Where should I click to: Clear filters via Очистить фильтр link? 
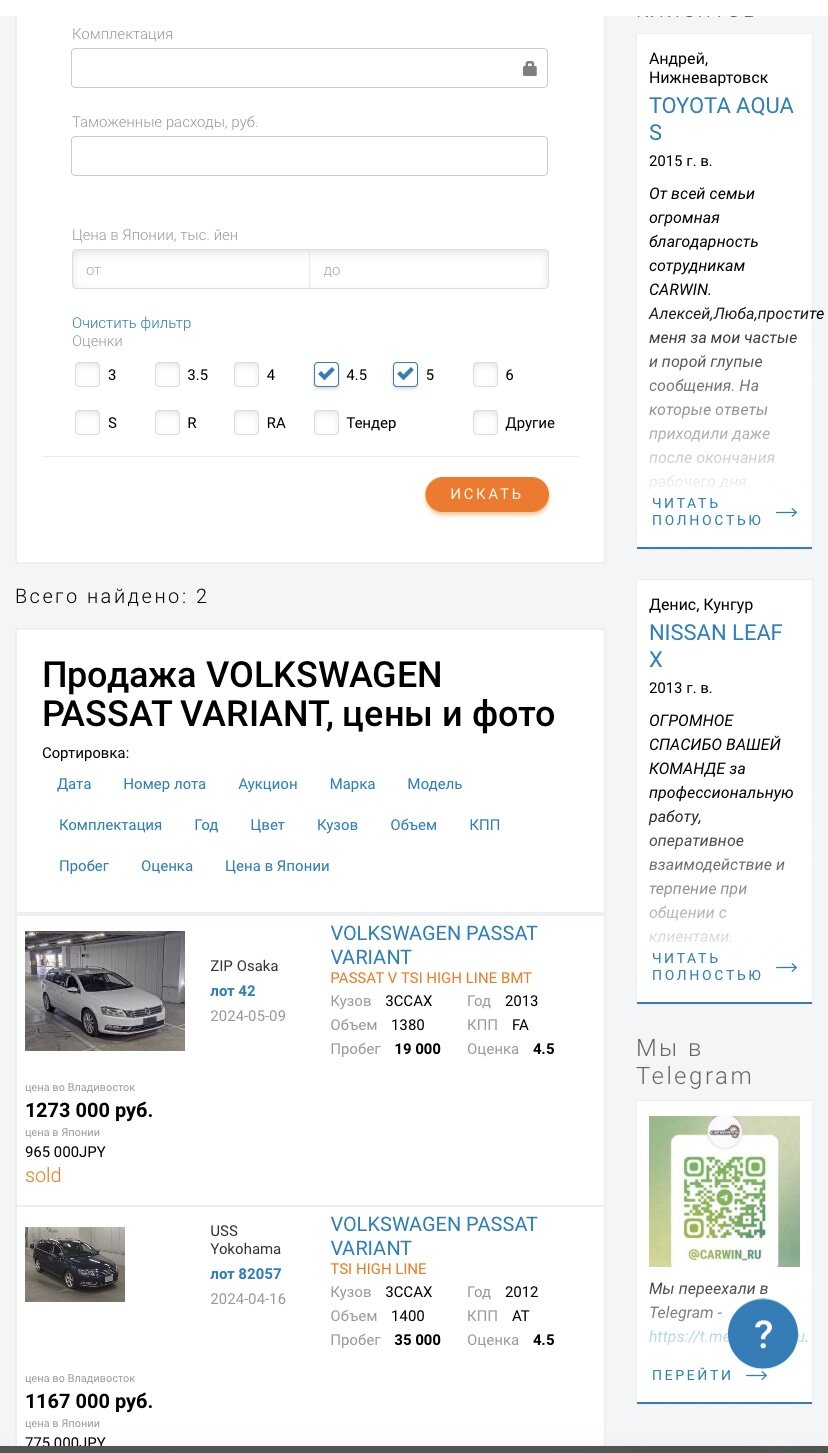[131, 323]
